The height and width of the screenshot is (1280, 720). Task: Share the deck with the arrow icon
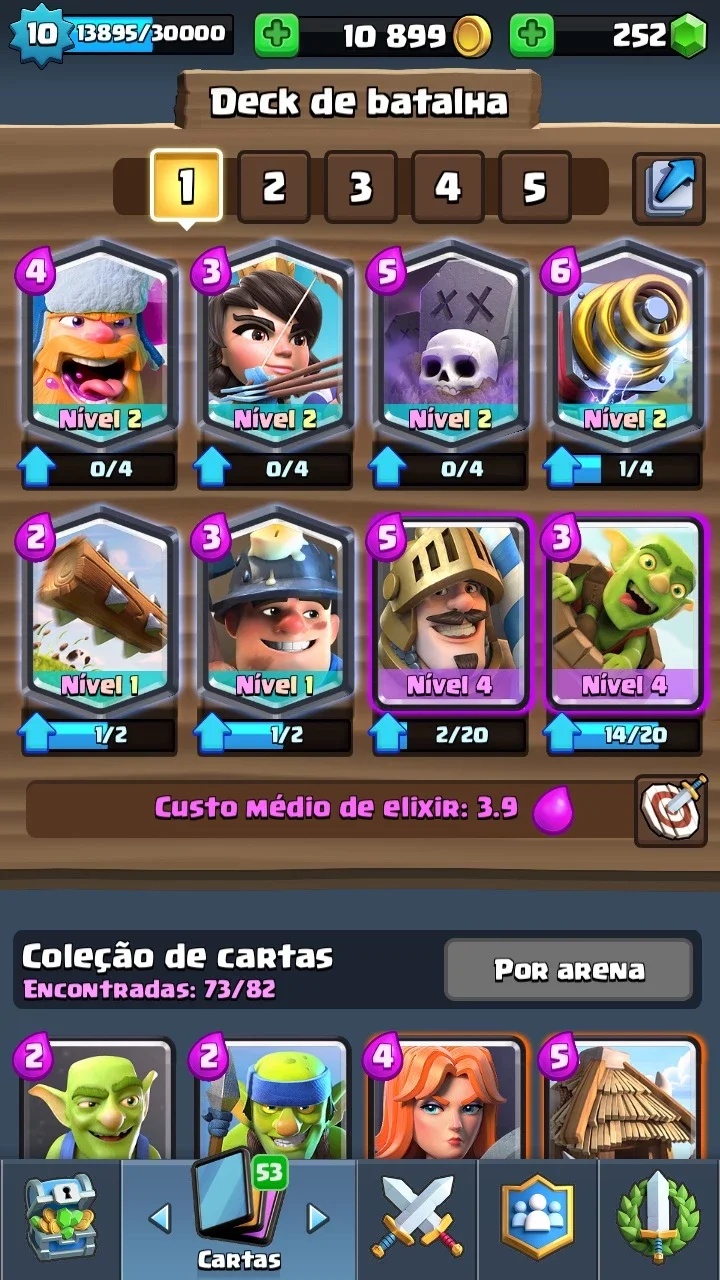tap(669, 187)
